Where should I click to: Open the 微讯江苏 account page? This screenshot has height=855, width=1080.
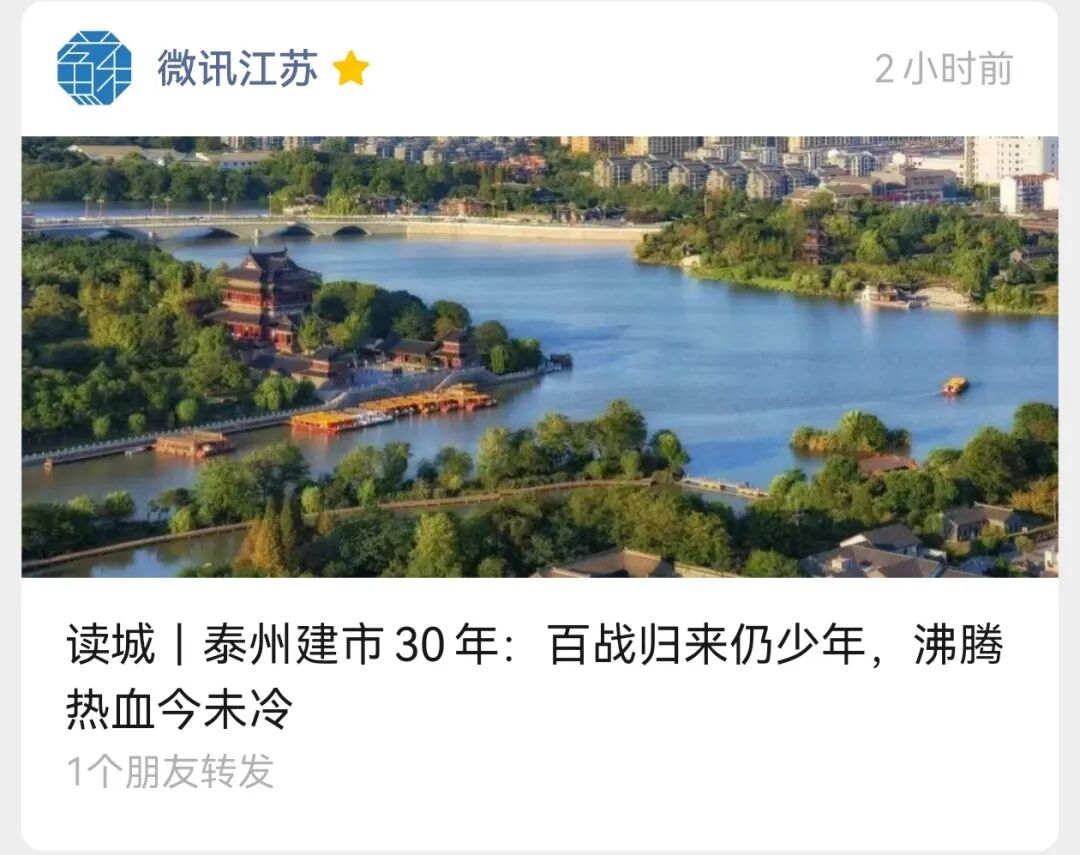point(236,68)
